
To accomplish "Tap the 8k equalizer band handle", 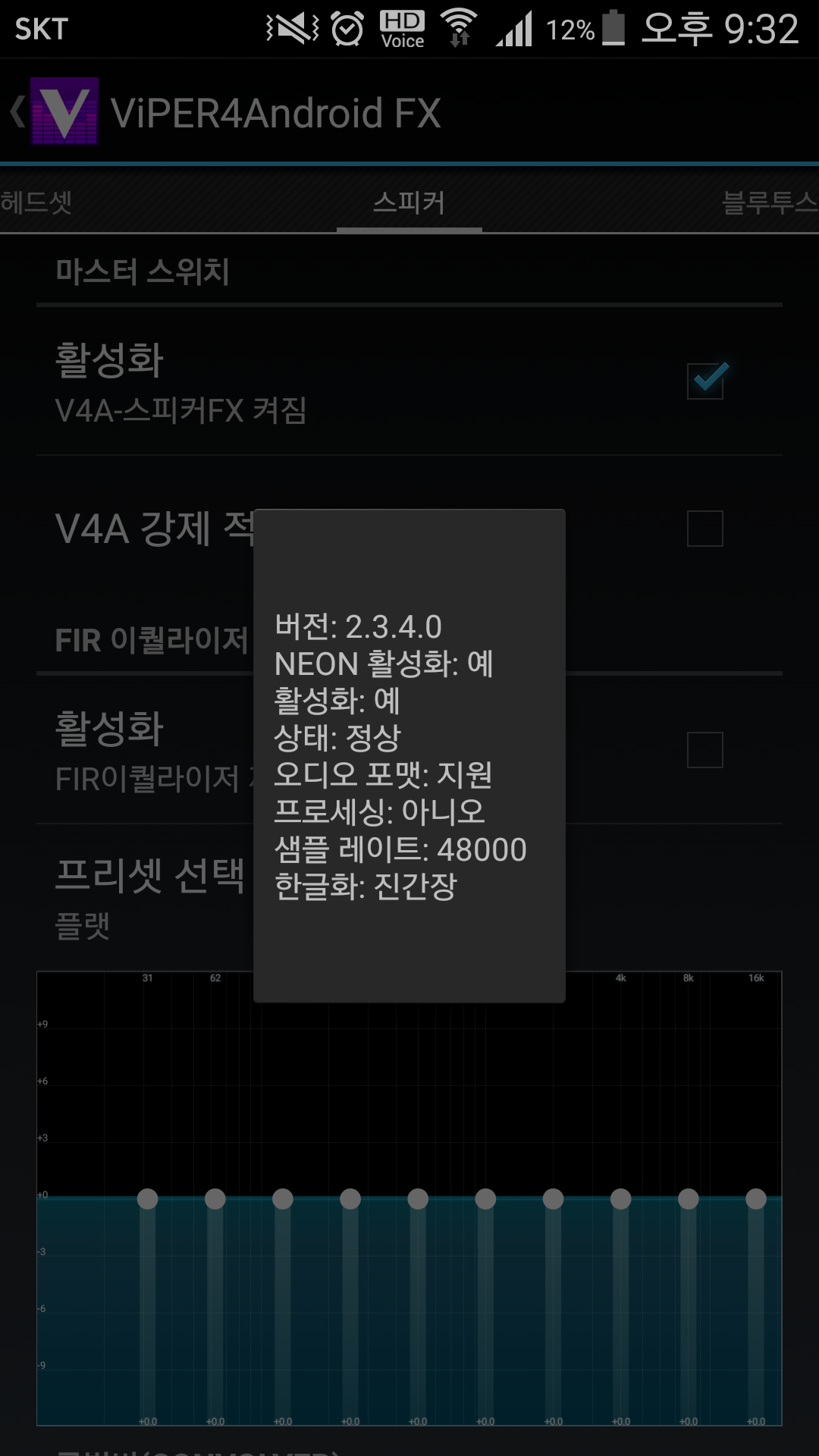I will (x=689, y=1199).
